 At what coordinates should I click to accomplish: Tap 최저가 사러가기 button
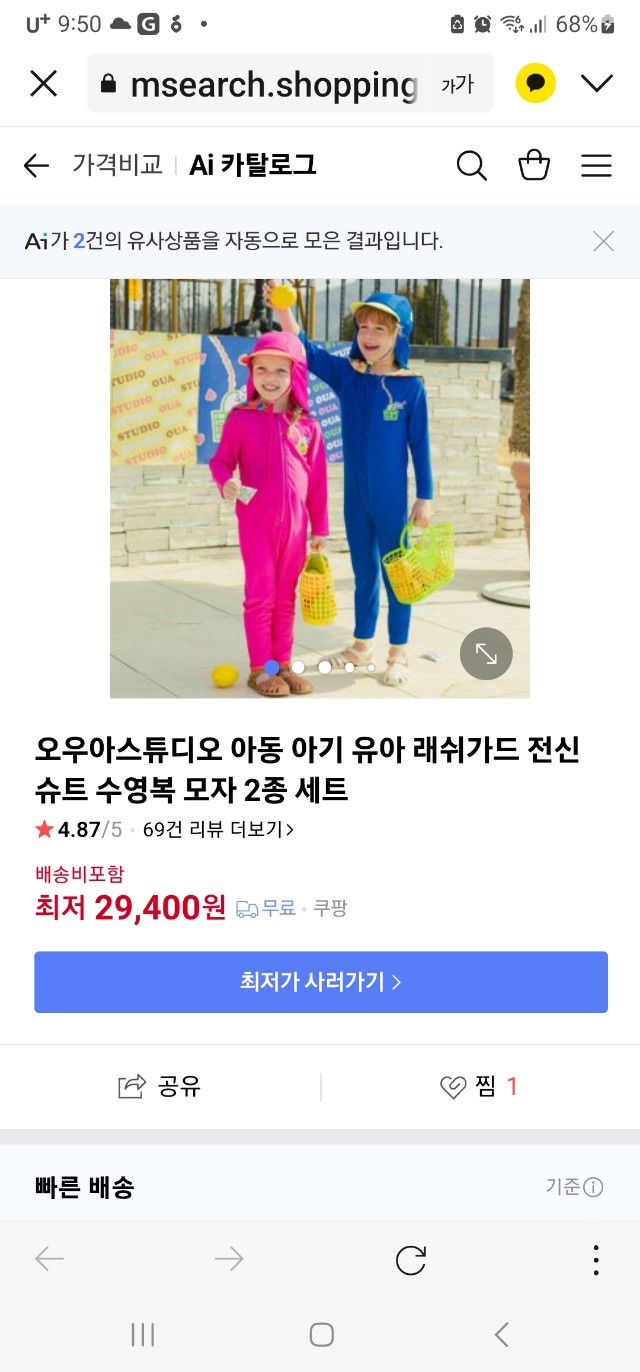click(x=321, y=982)
